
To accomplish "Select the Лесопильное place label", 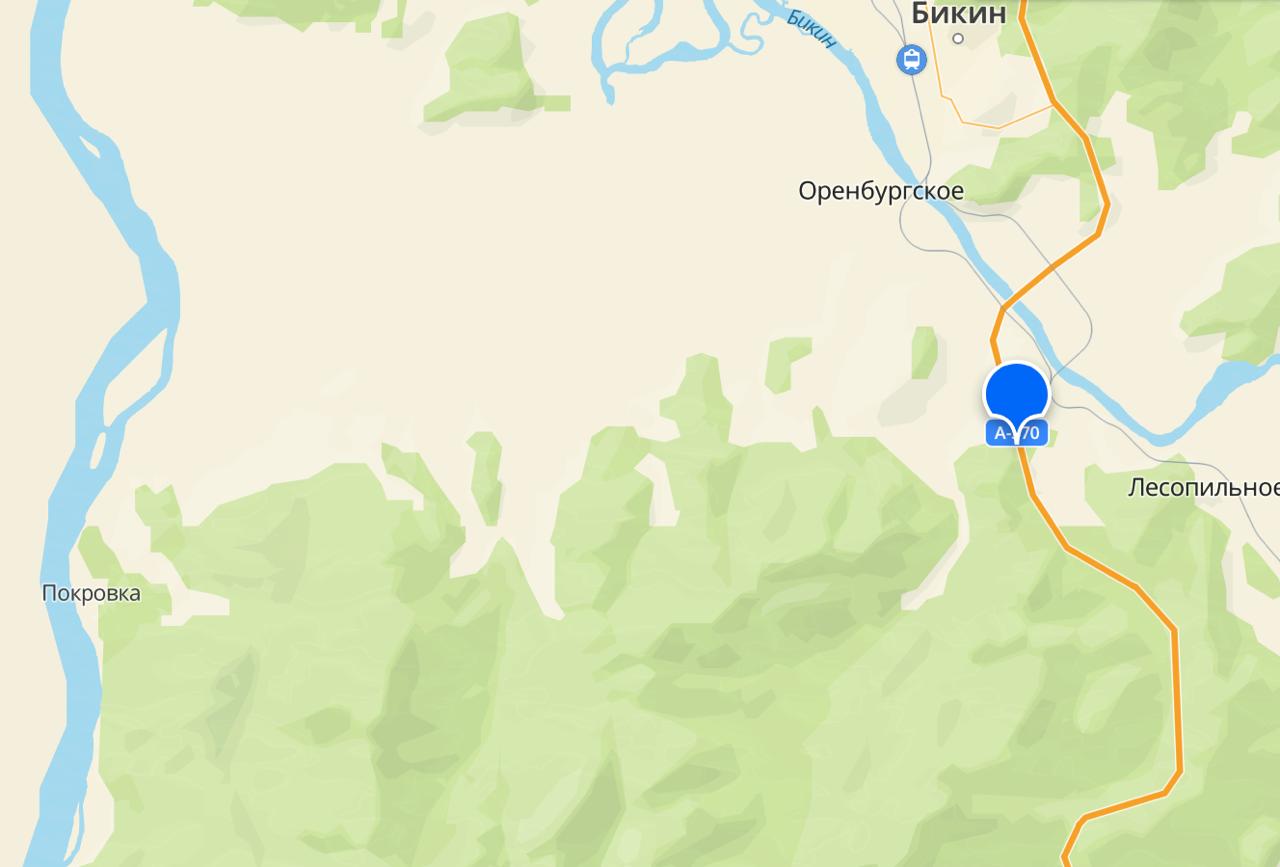I will (1203, 488).
